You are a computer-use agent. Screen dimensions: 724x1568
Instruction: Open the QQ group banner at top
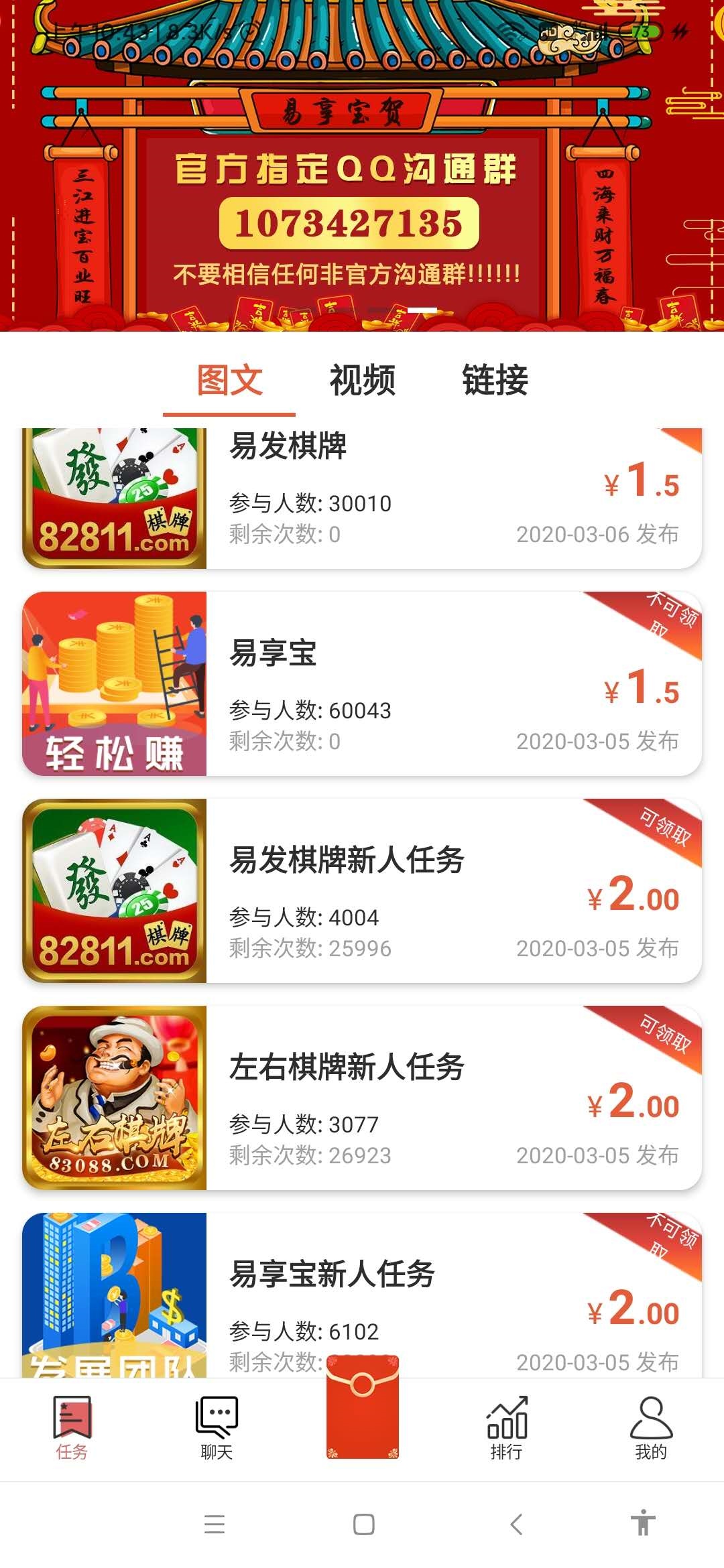pyautogui.click(x=362, y=201)
